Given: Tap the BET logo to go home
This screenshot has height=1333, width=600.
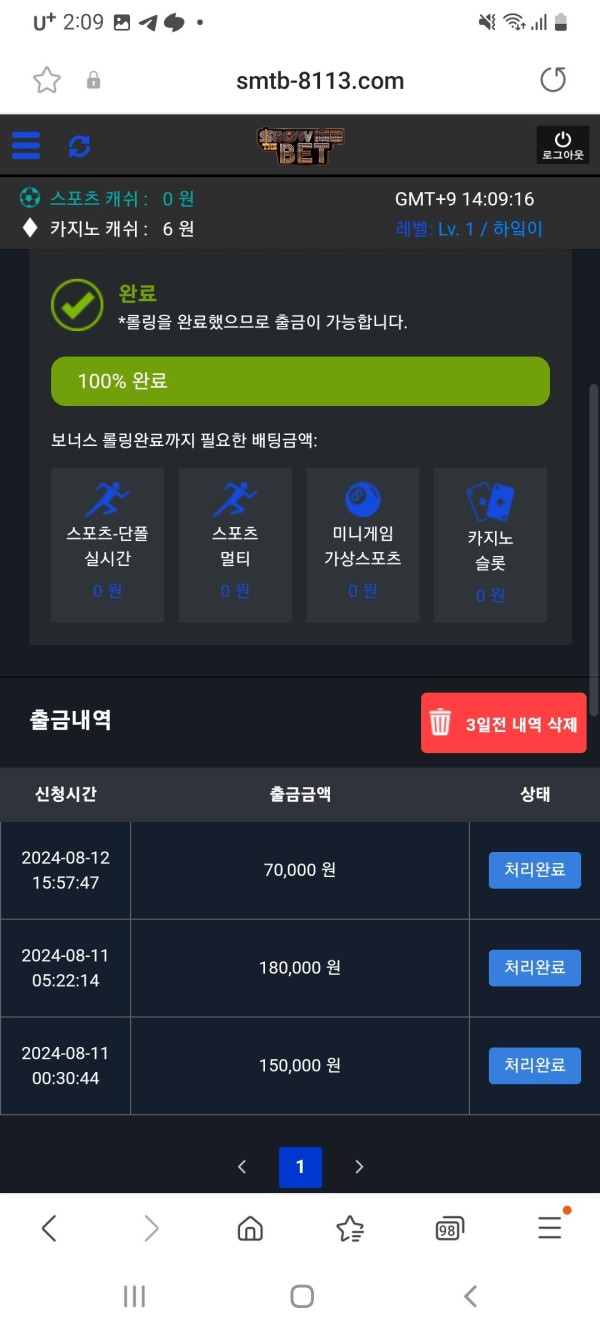Looking at the screenshot, I should tap(300, 146).
